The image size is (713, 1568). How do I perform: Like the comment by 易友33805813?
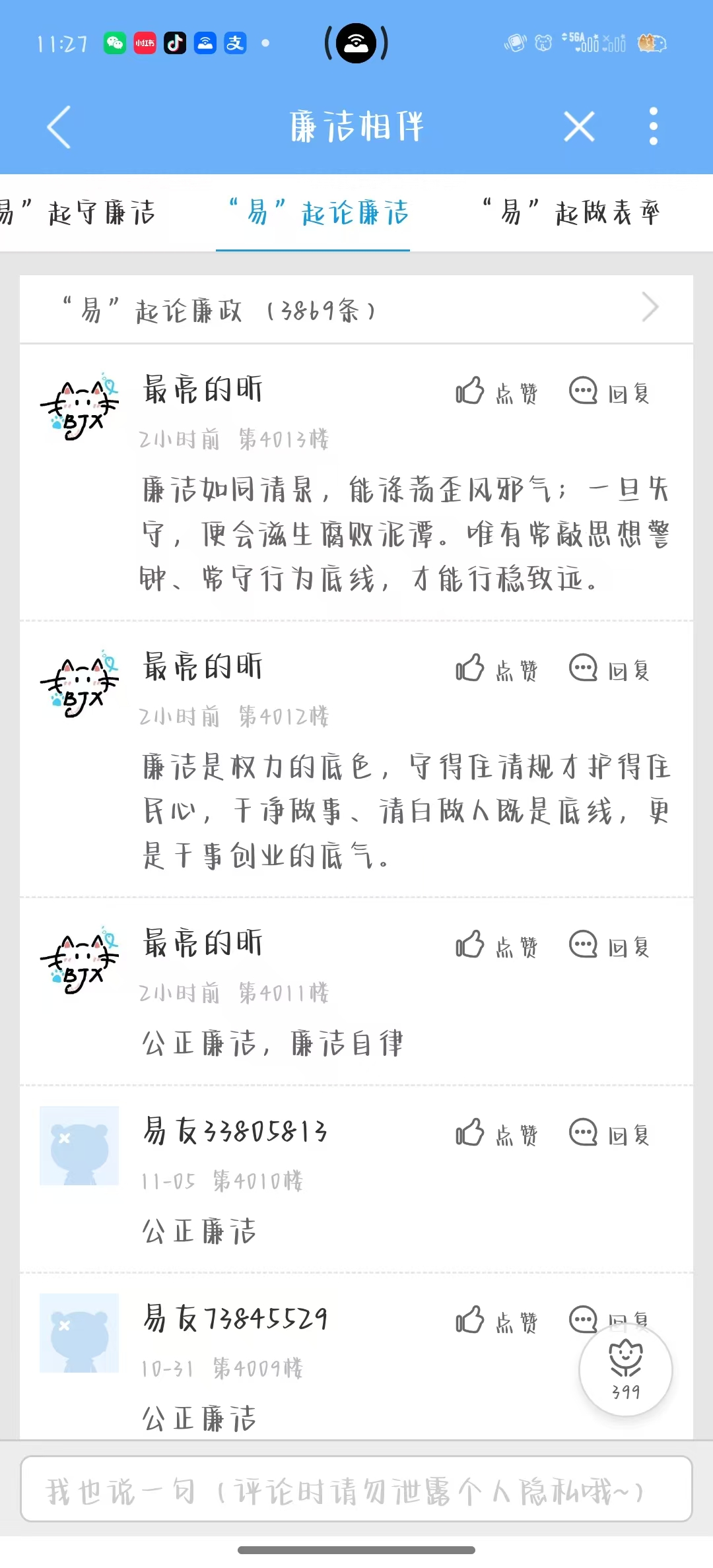point(496,1134)
